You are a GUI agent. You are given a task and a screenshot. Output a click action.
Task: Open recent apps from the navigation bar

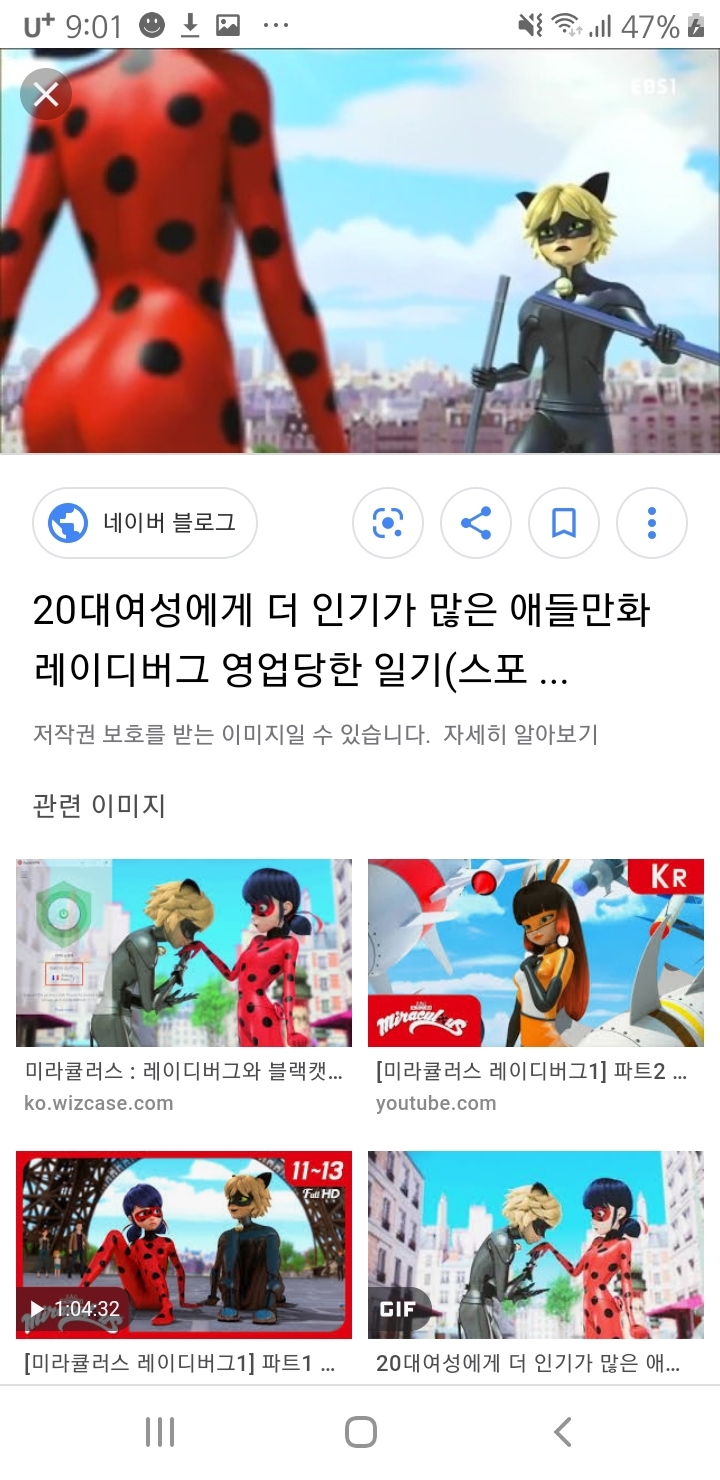point(160,1432)
